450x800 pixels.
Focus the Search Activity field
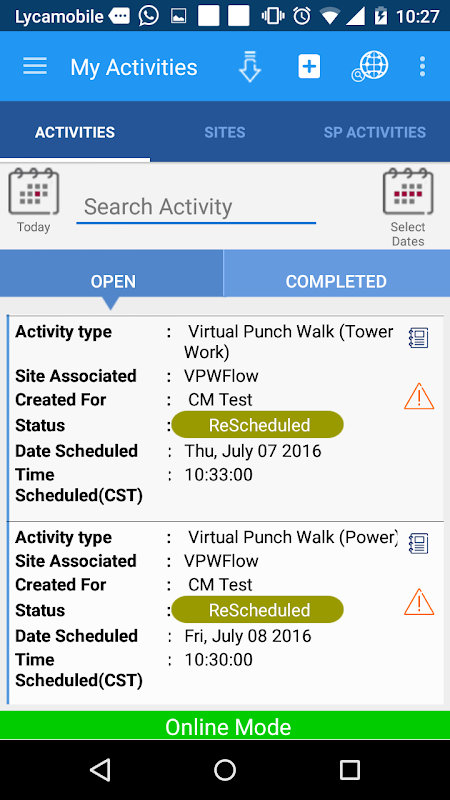pos(196,207)
